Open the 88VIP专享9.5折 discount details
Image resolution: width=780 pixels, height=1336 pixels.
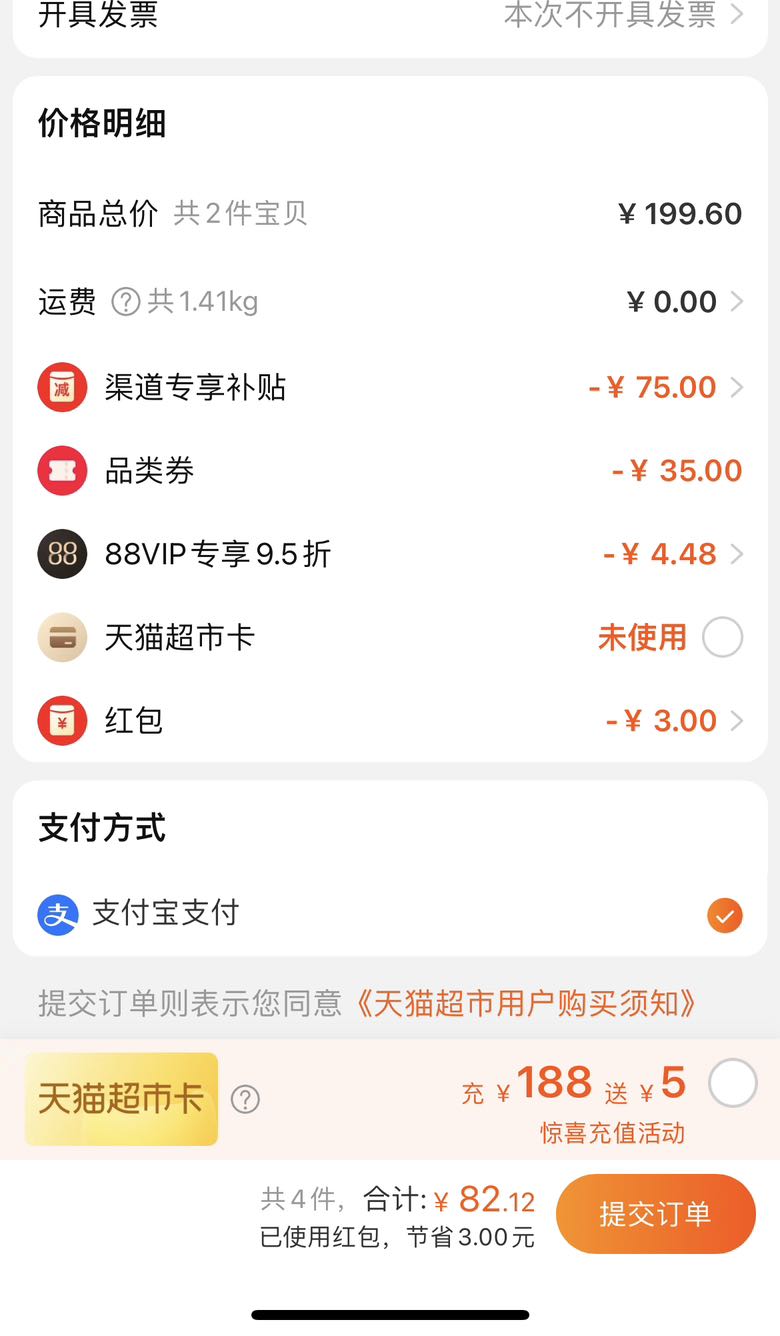[x=390, y=554]
